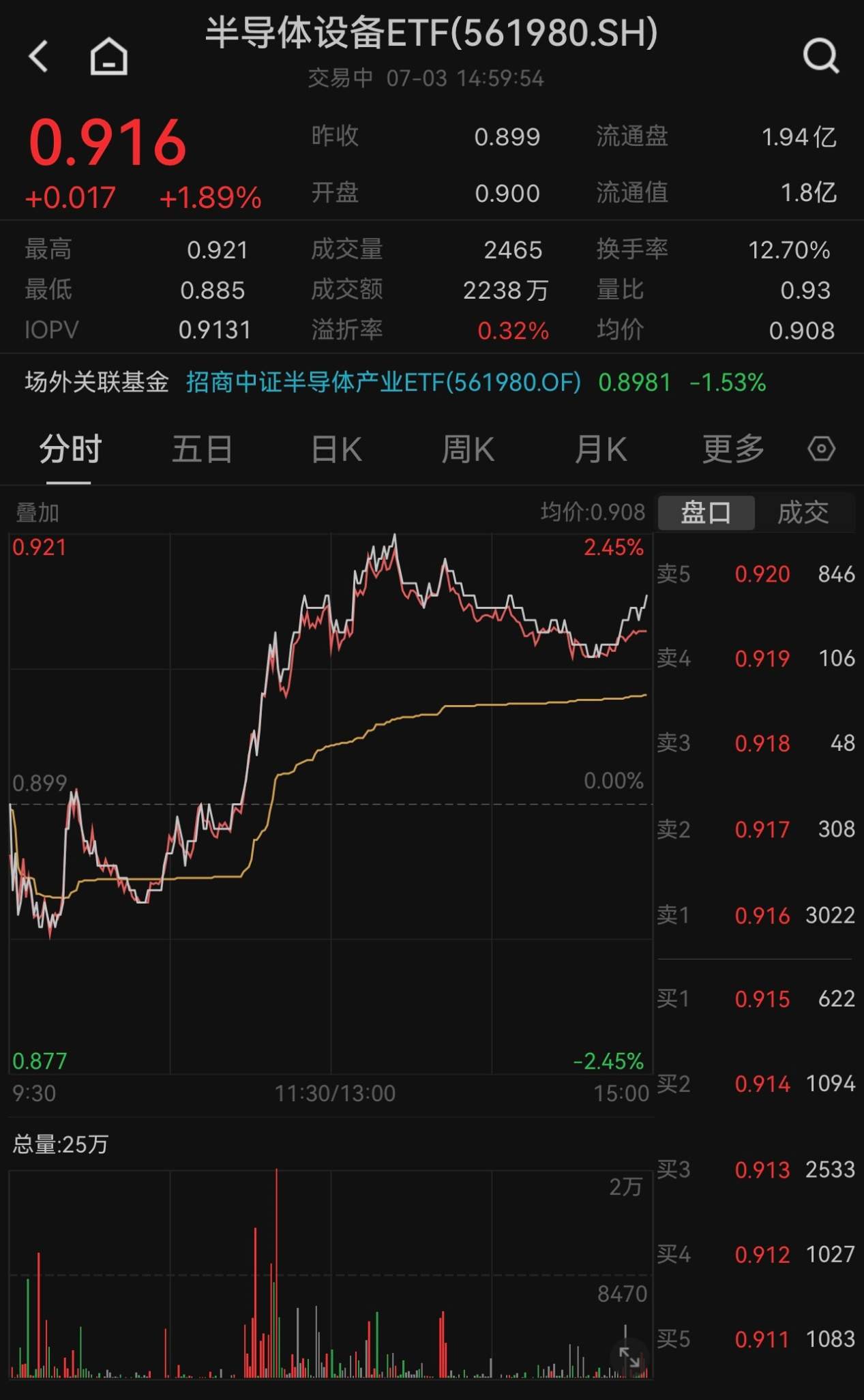864x1400 pixels.
Task: Open the search magnifier
Action: pyautogui.click(x=820, y=56)
